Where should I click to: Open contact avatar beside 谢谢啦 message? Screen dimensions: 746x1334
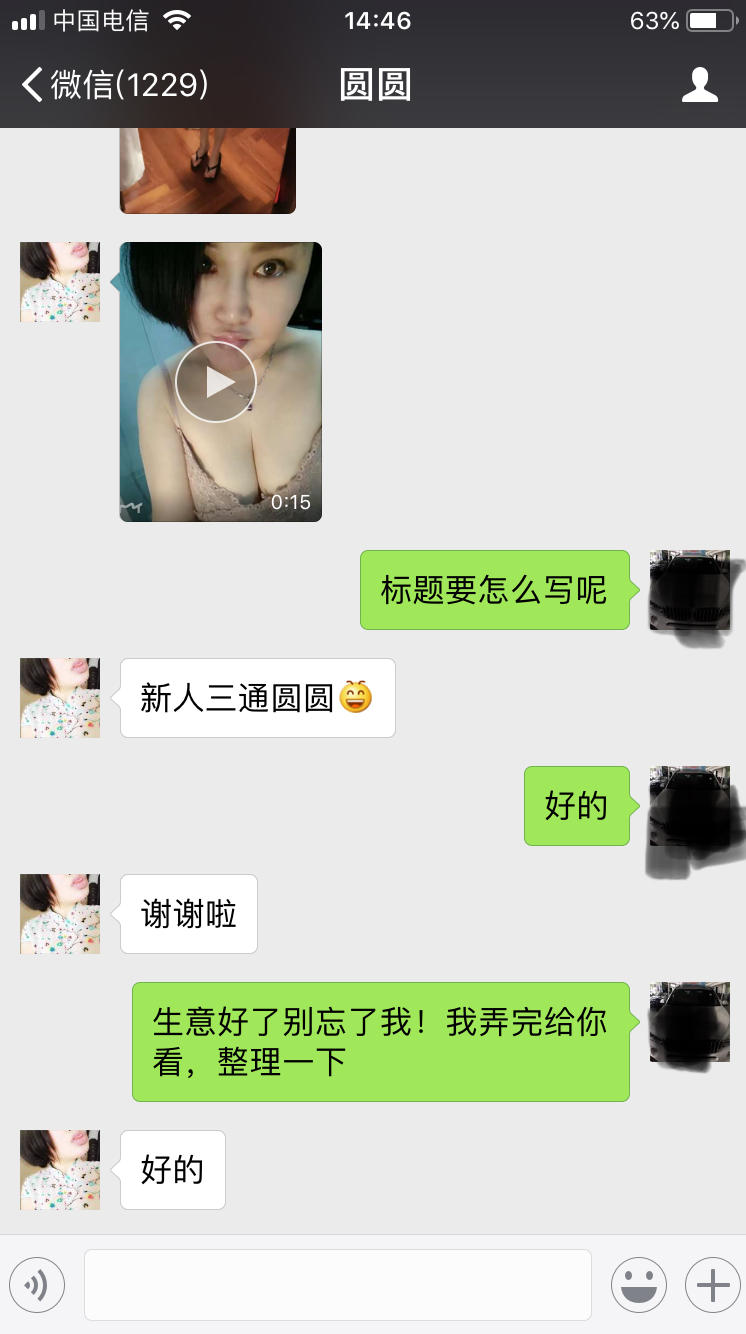(x=60, y=914)
